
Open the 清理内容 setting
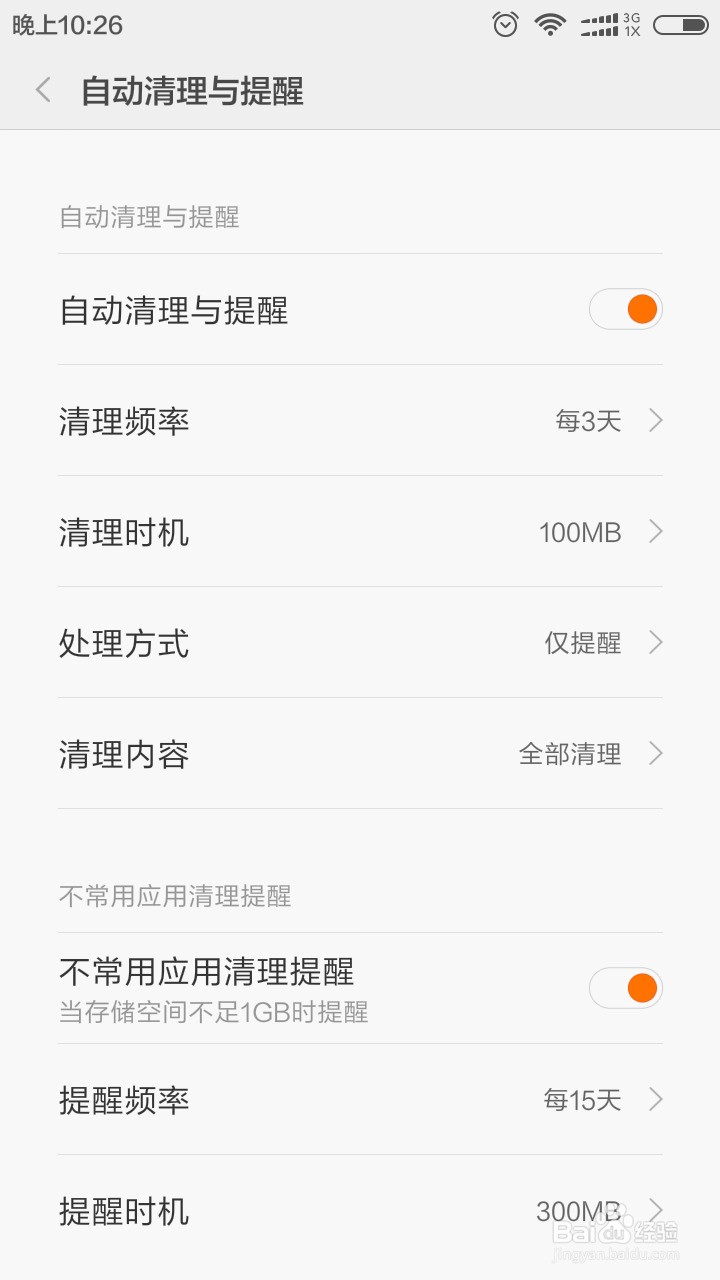(x=360, y=754)
